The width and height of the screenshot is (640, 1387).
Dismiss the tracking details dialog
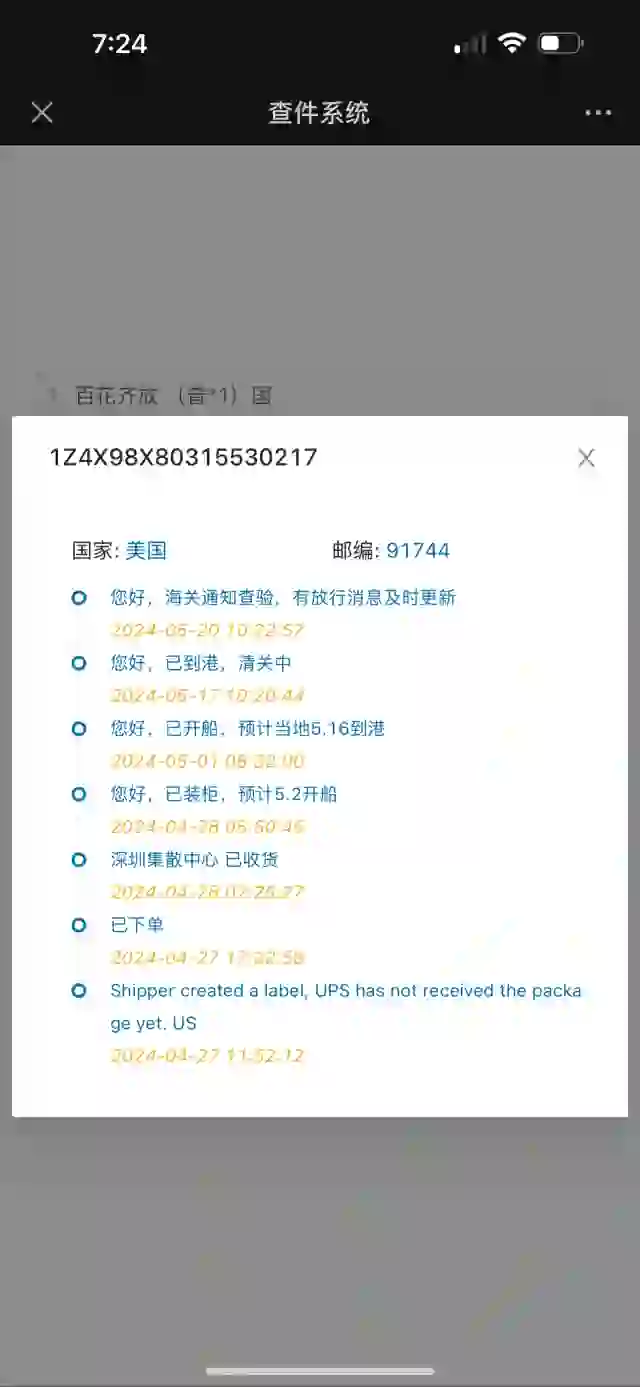[x=586, y=458]
